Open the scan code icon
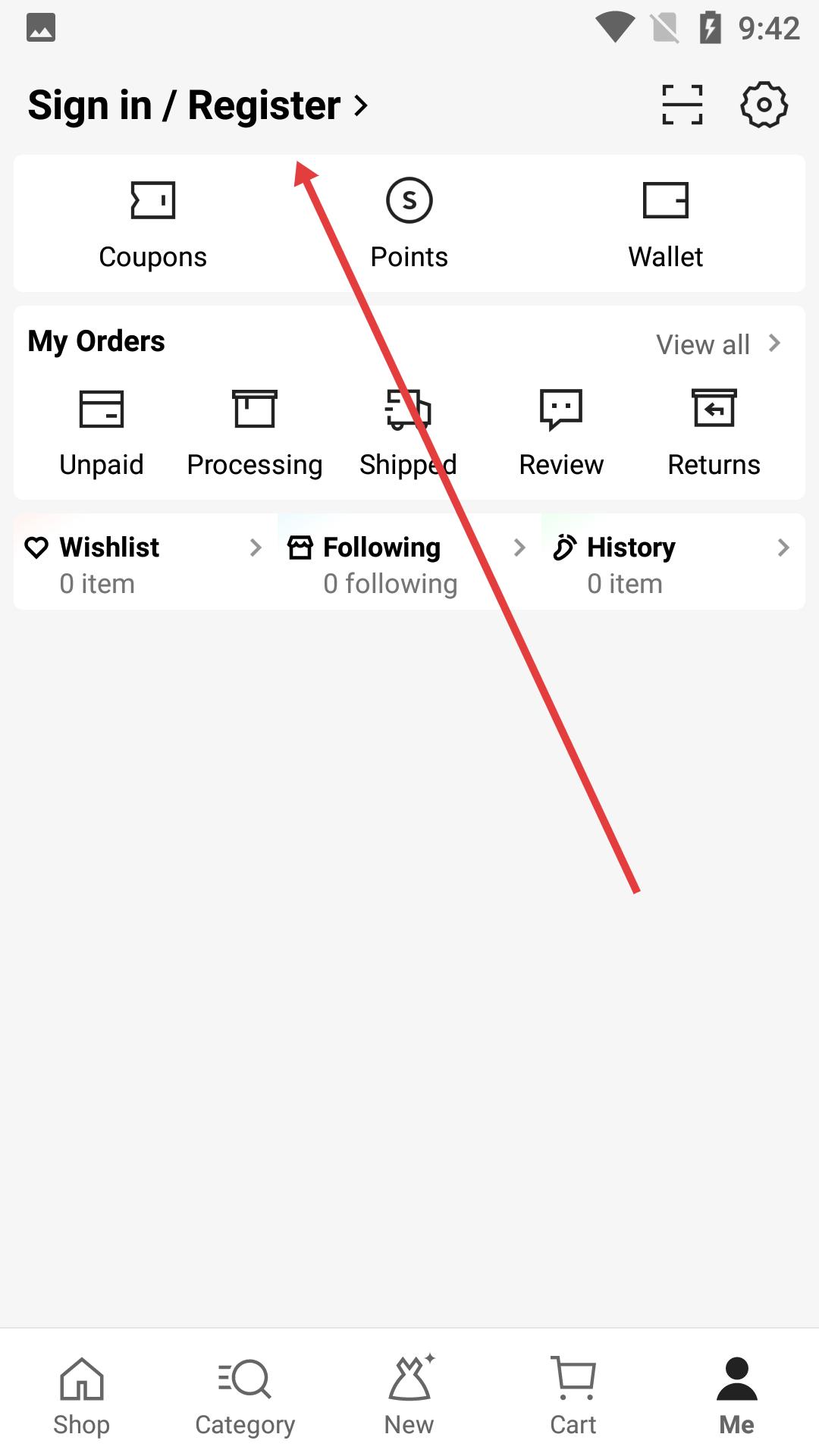This screenshot has width=819, height=1456. coord(682,105)
